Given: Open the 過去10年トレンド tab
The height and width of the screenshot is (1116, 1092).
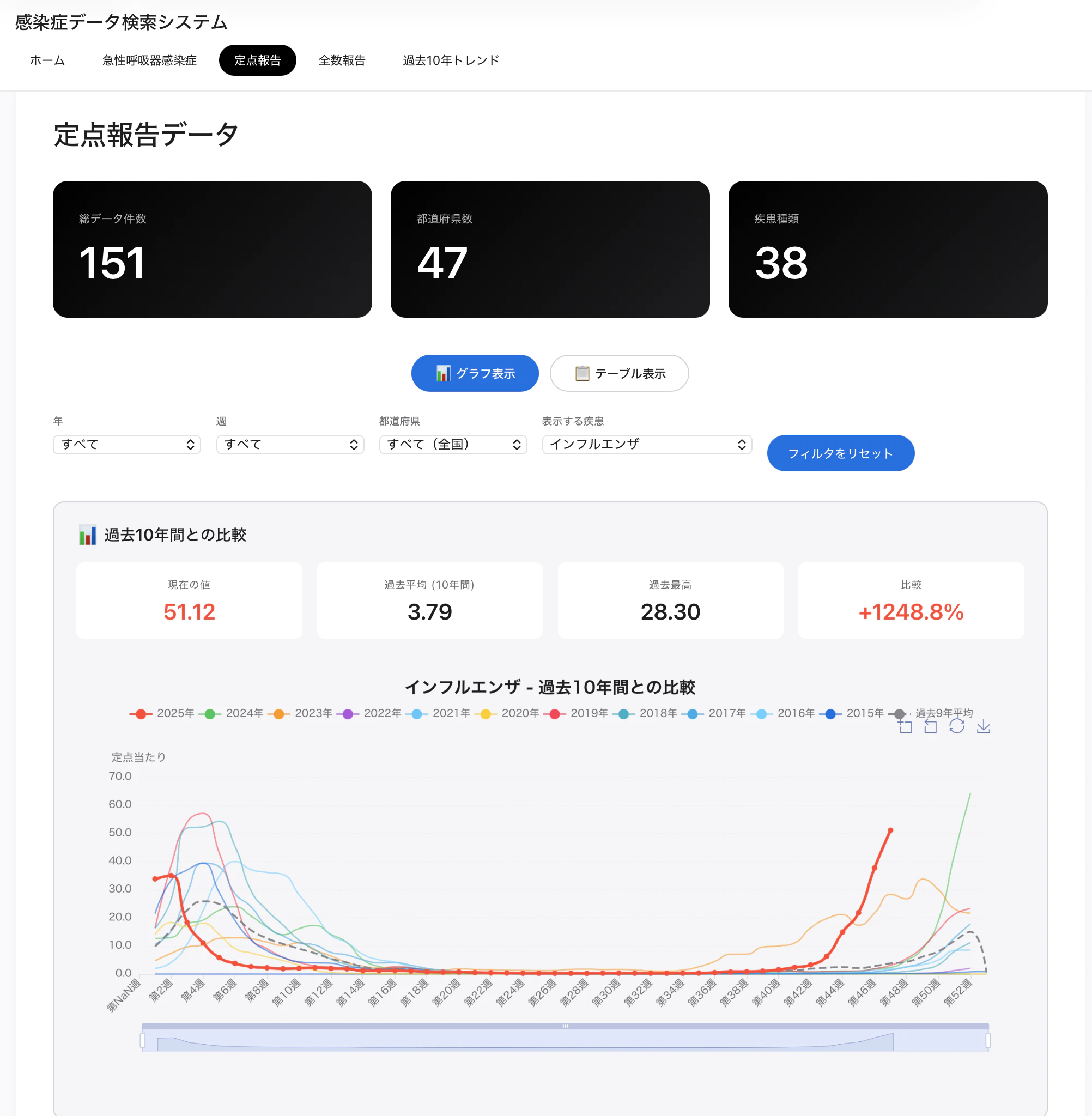Looking at the screenshot, I should pos(451,60).
